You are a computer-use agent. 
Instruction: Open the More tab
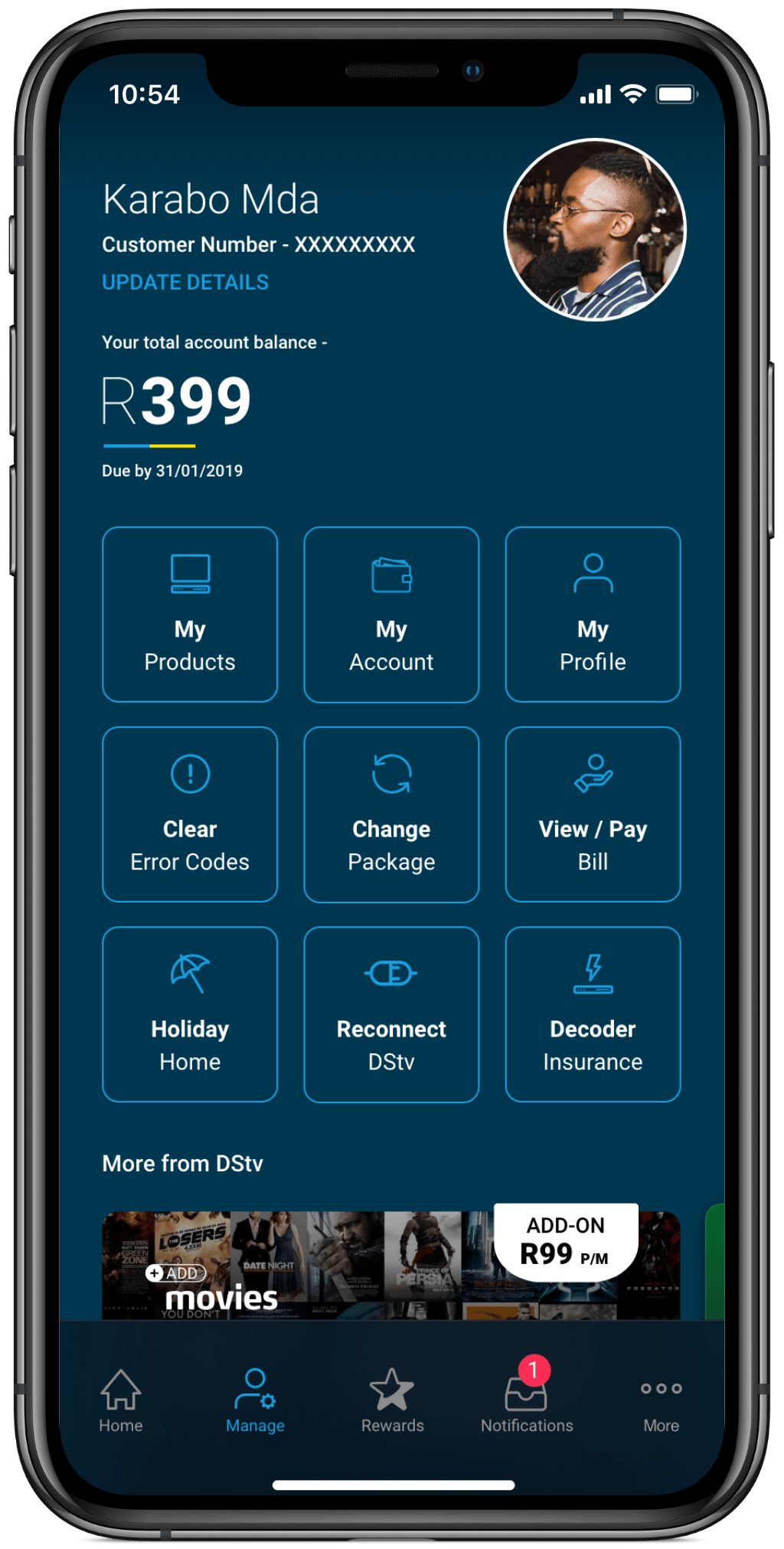661,1400
